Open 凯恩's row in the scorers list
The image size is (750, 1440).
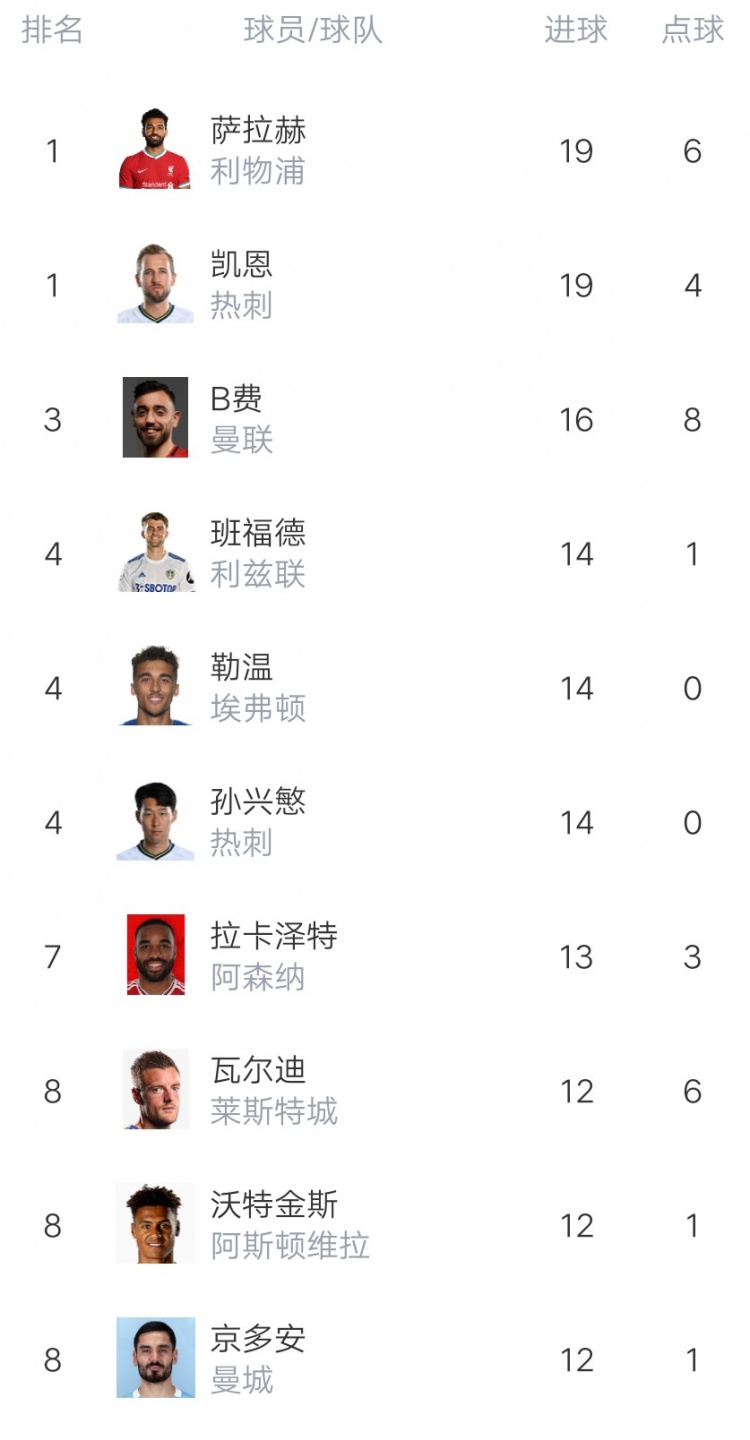coord(375,285)
